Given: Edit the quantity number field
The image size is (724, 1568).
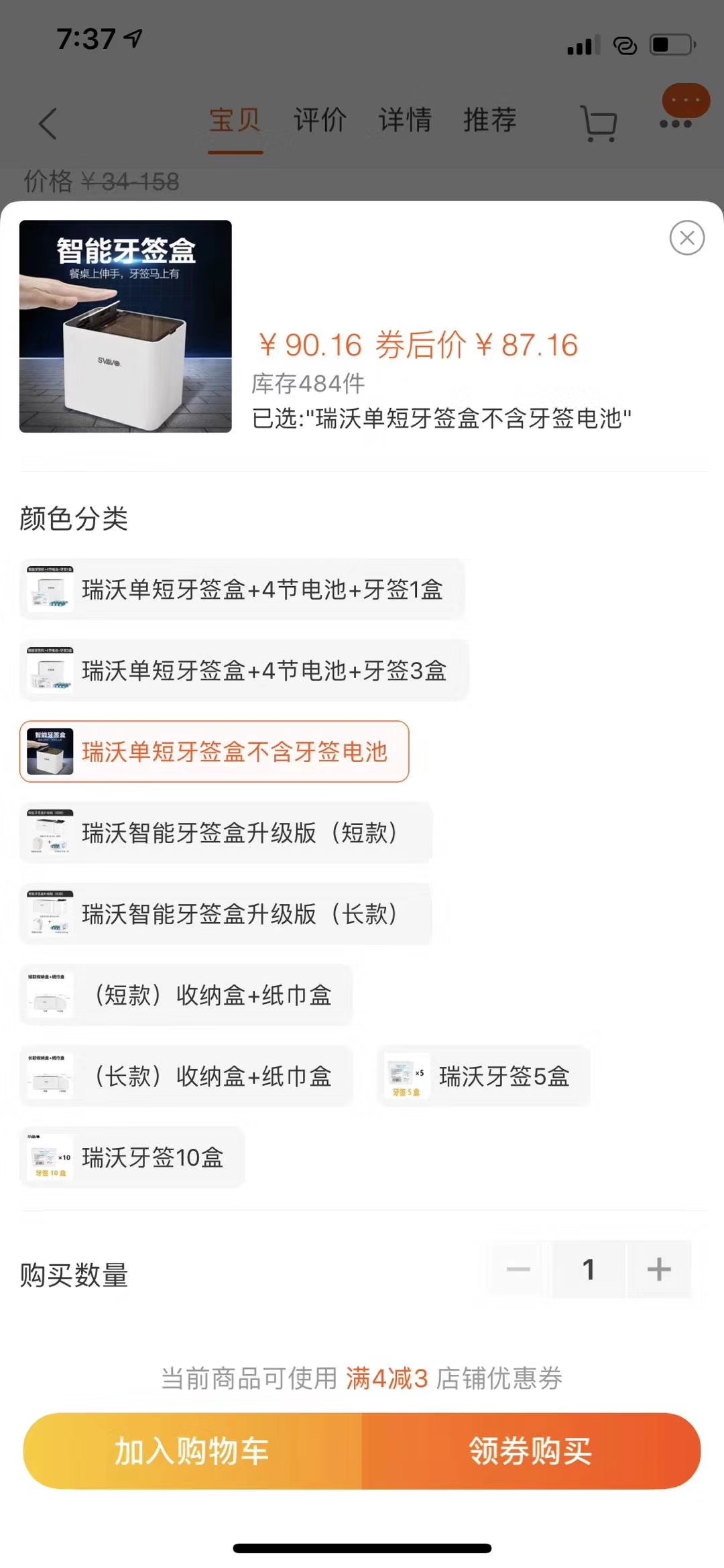Looking at the screenshot, I should coord(589,1269).
